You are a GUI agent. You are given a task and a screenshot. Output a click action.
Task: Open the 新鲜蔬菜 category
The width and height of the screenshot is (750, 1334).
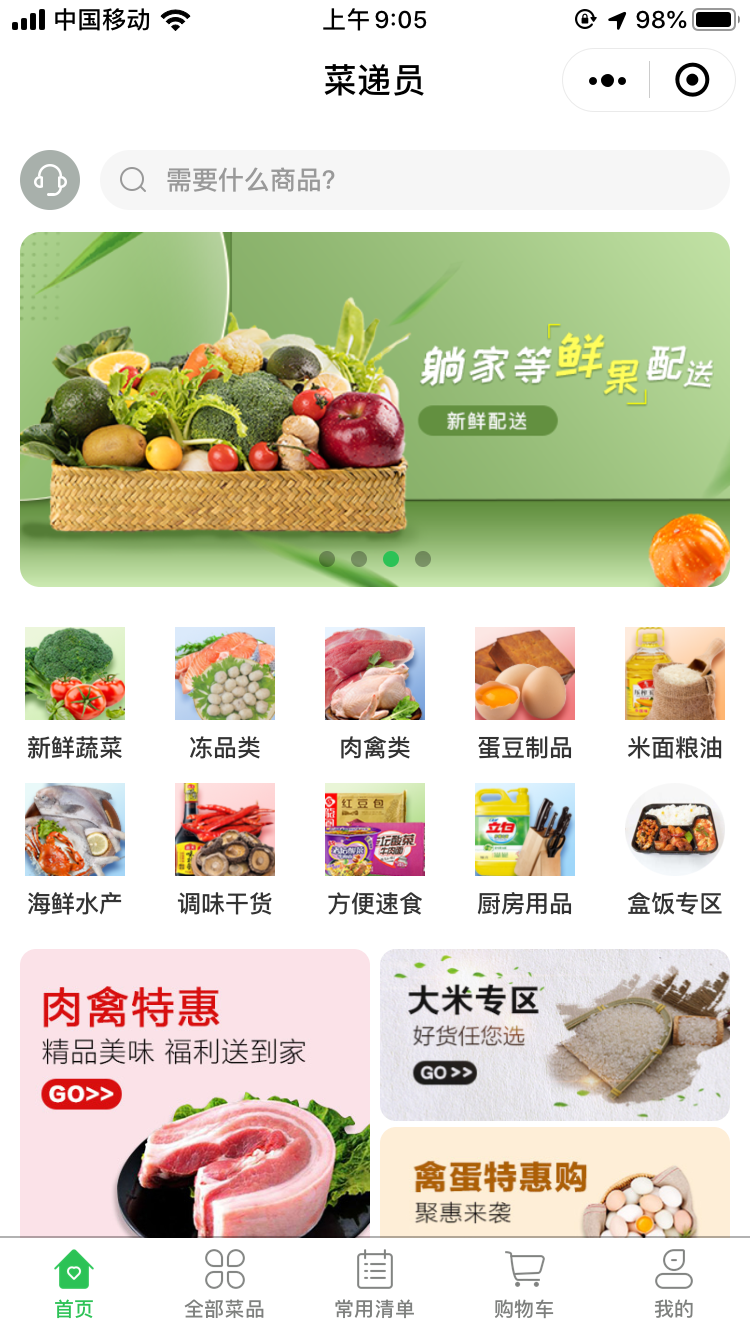click(75, 692)
